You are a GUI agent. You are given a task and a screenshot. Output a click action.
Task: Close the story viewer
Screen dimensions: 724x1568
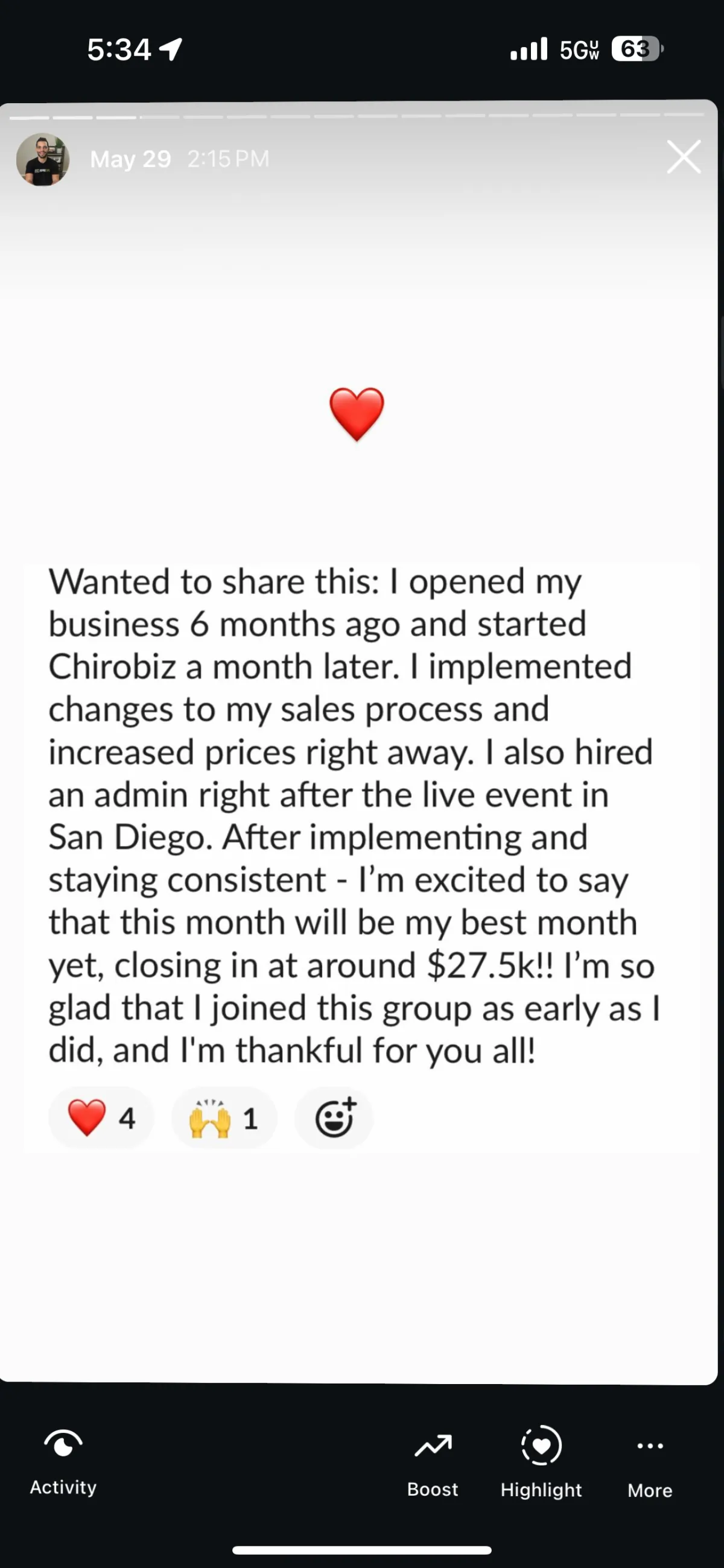tap(683, 157)
